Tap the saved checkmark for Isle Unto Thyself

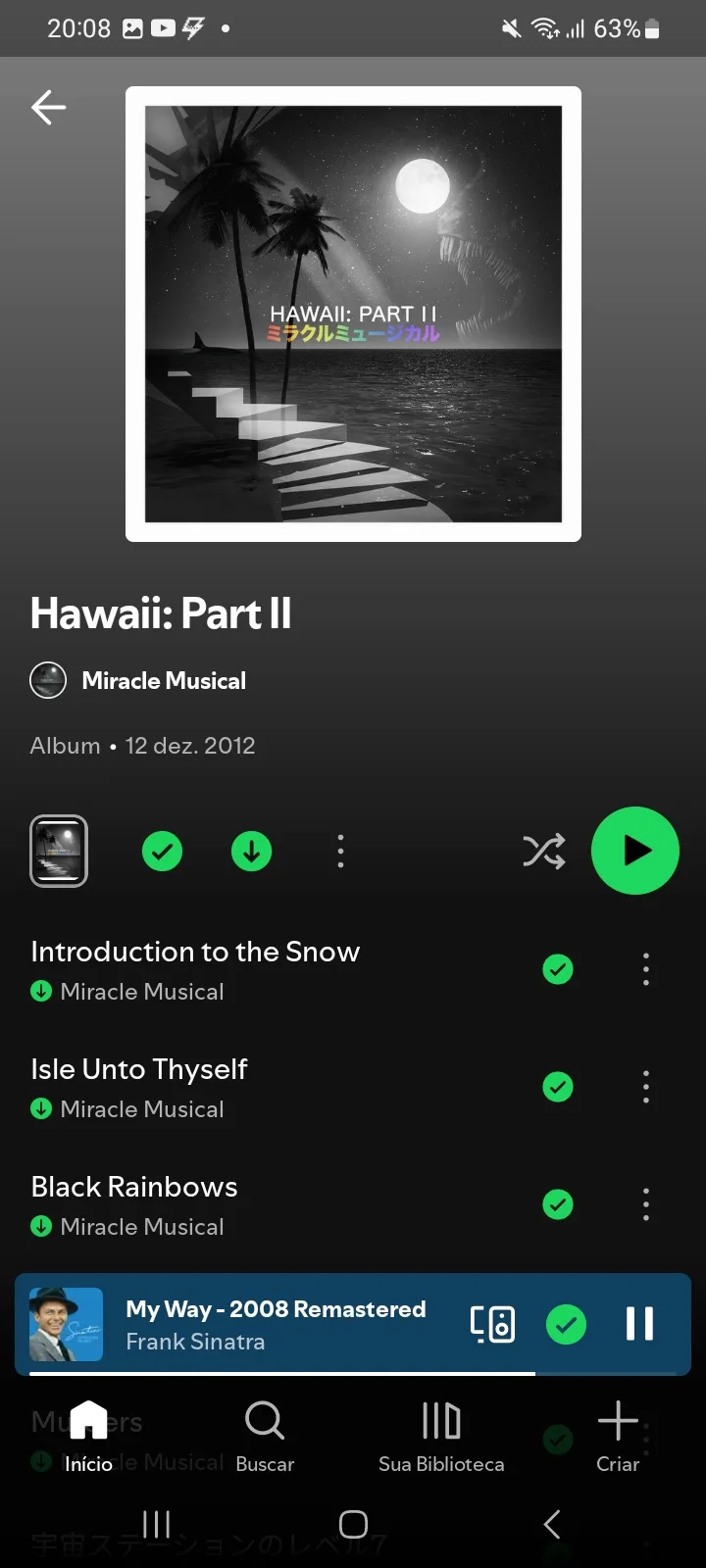[x=558, y=1087]
